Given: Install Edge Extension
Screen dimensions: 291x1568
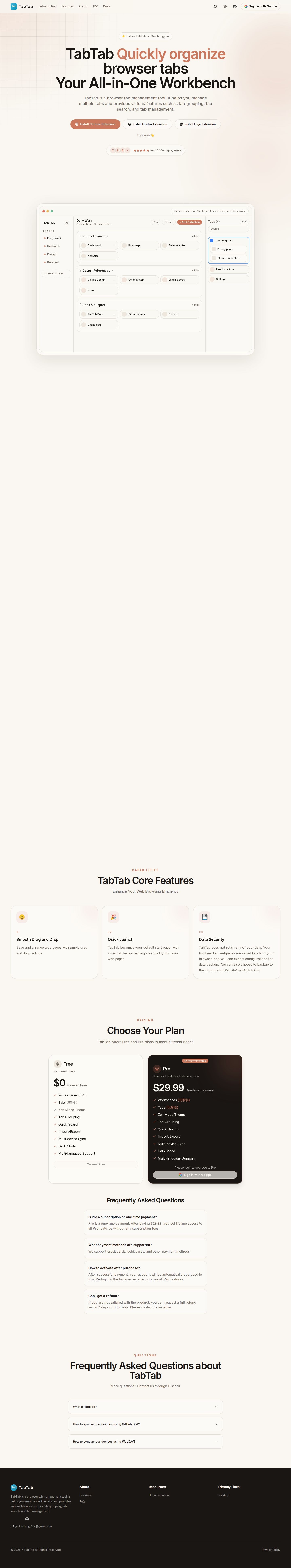Looking at the screenshot, I should point(197,124).
